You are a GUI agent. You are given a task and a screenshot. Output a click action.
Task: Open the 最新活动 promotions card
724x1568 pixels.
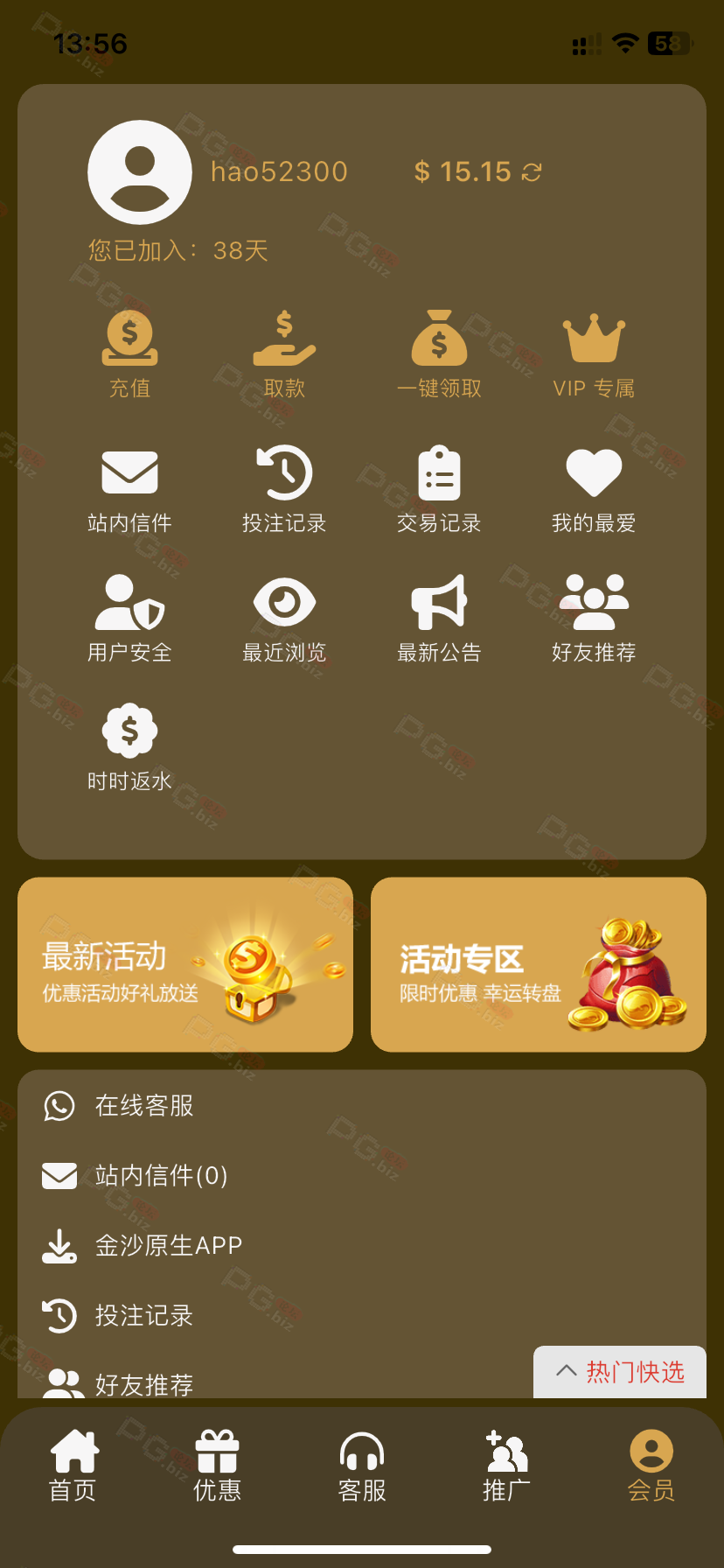coord(185,964)
